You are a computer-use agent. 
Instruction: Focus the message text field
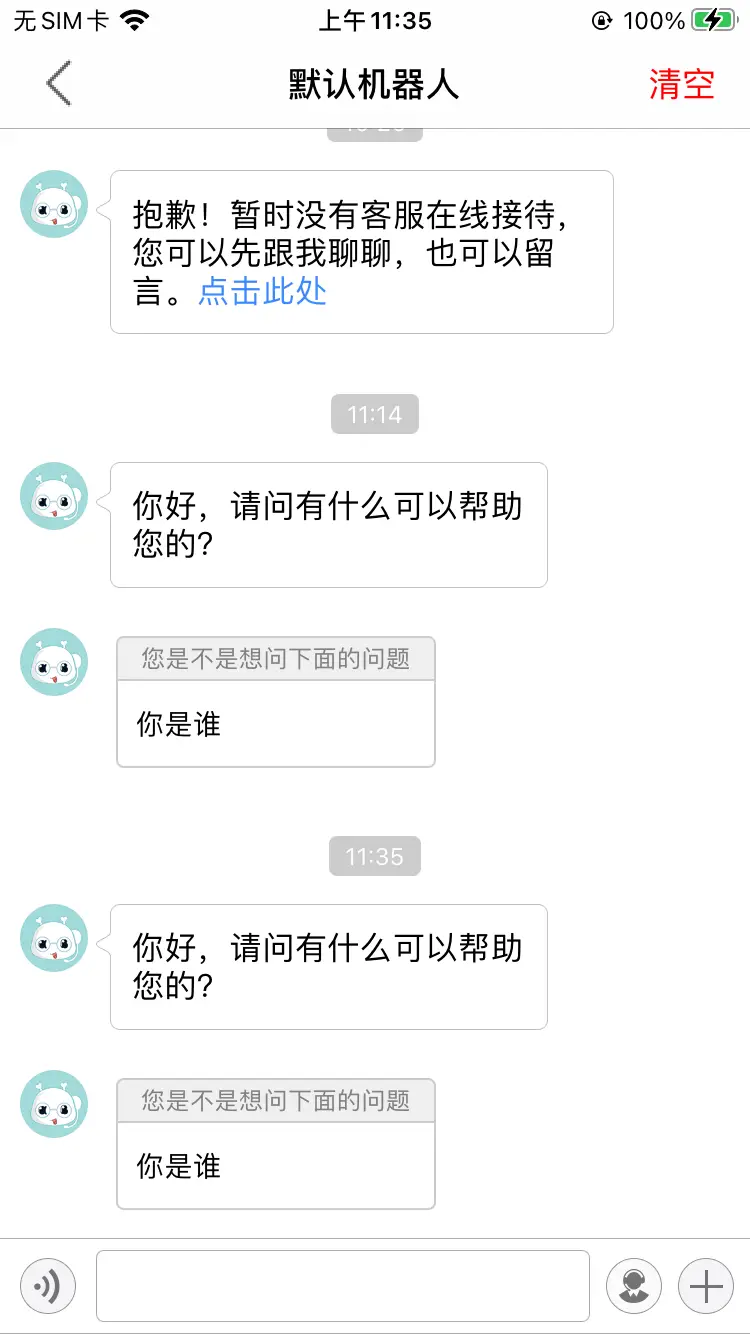pyautogui.click(x=343, y=1285)
